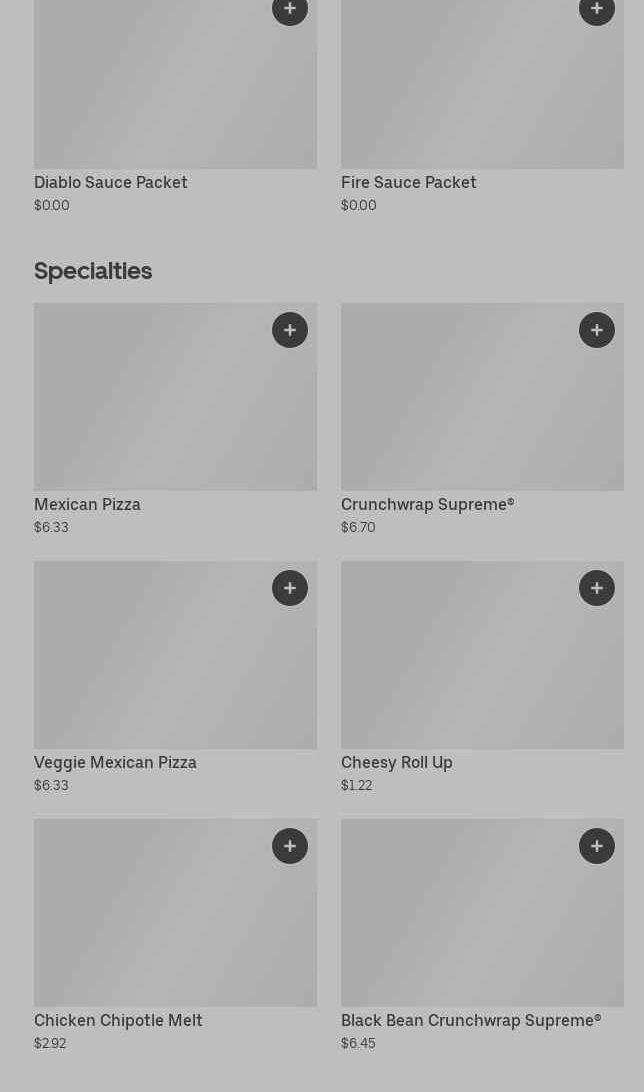Add Cheesy Roll Up via plus button
Screen dimensions: 644x1092
[x=597, y=588]
